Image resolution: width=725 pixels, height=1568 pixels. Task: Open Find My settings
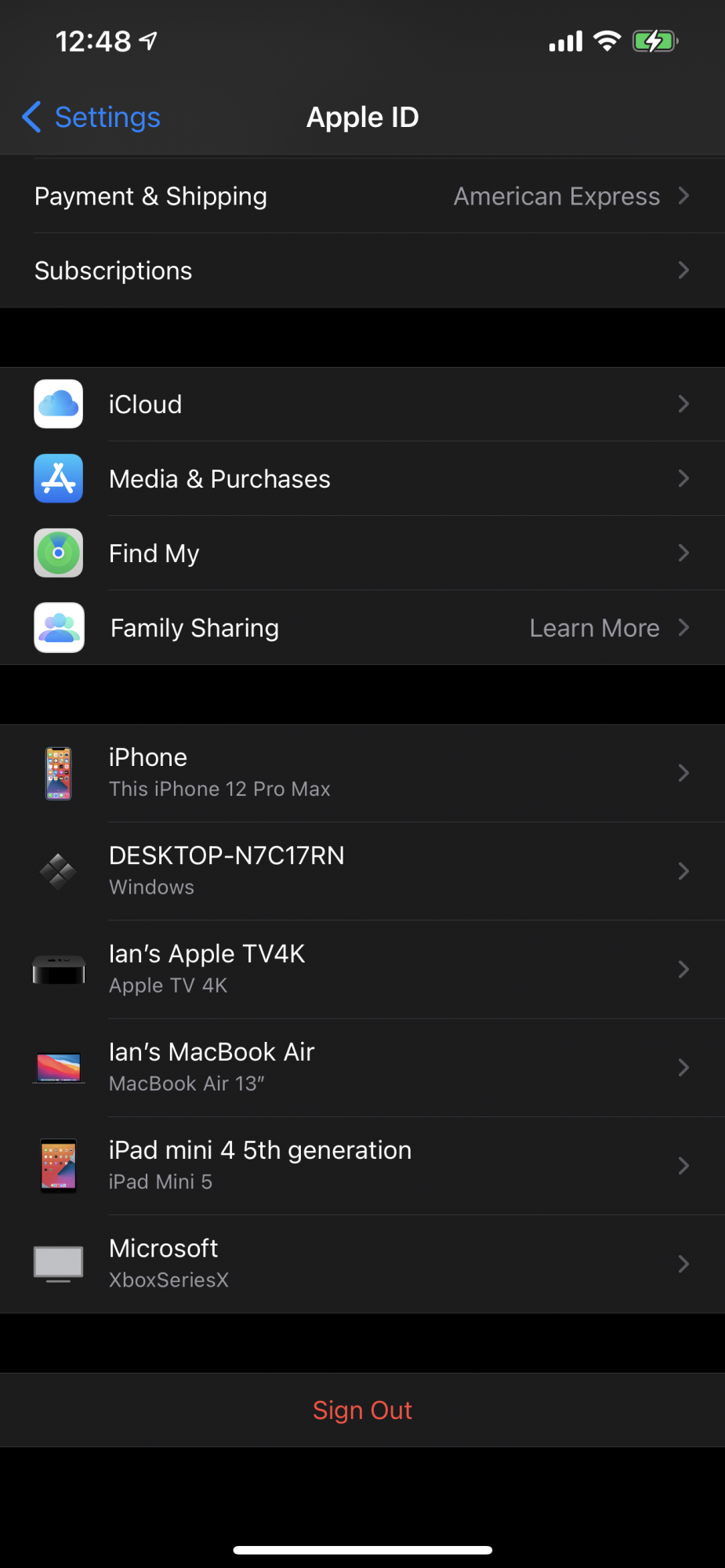click(362, 554)
